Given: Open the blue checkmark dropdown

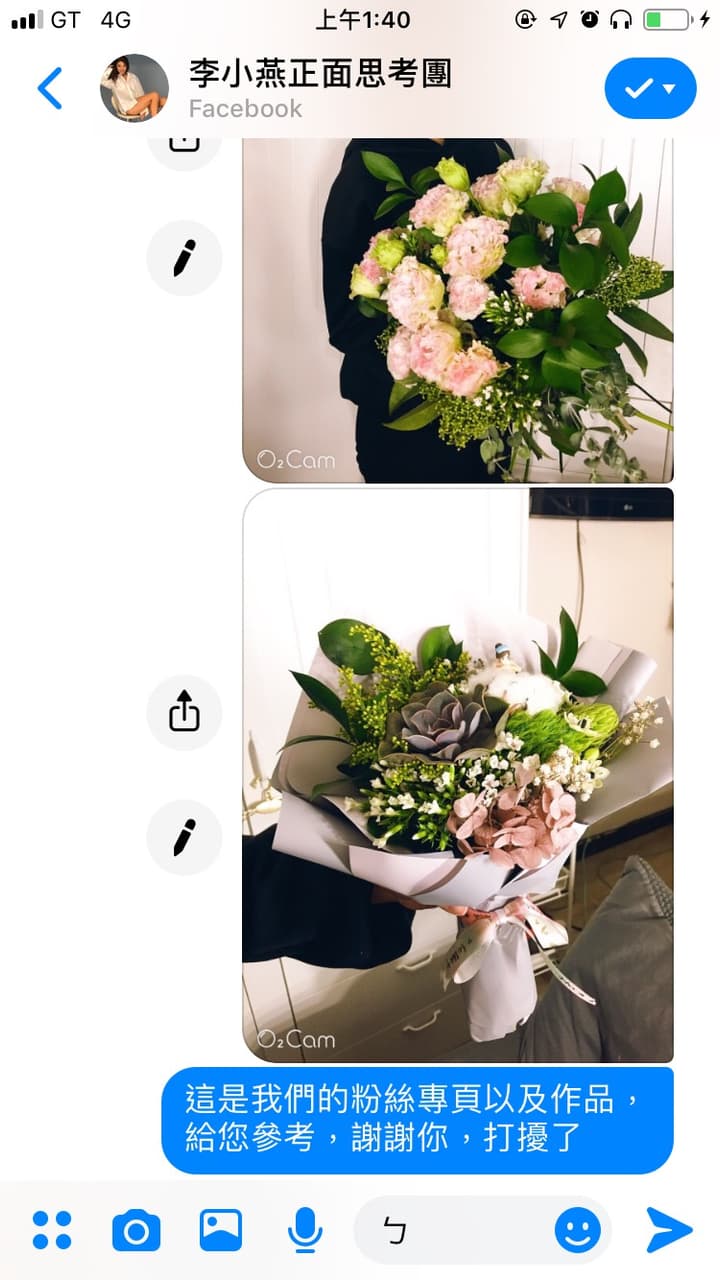Looking at the screenshot, I should tap(649, 89).
